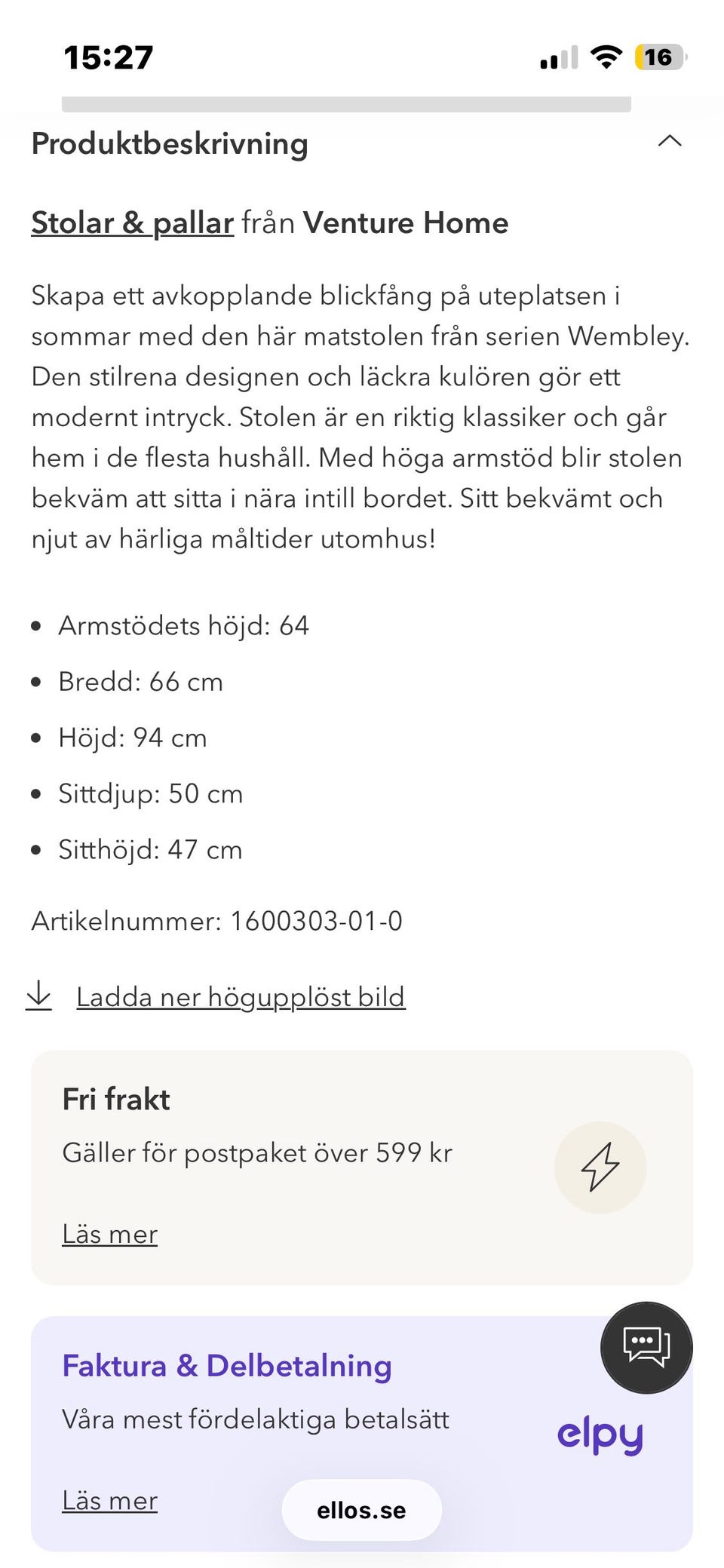Image resolution: width=724 pixels, height=1568 pixels.
Task: Click the bullet point beside Bredd: 66 cm
Action: (x=35, y=681)
